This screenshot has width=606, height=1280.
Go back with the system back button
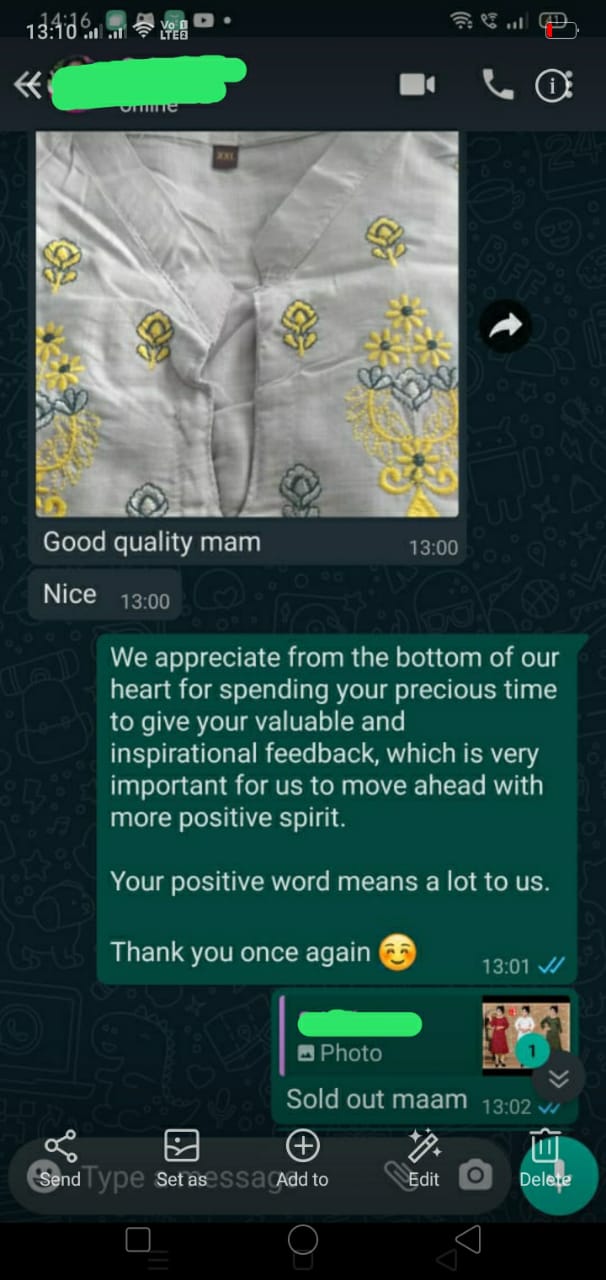tap(466, 1241)
